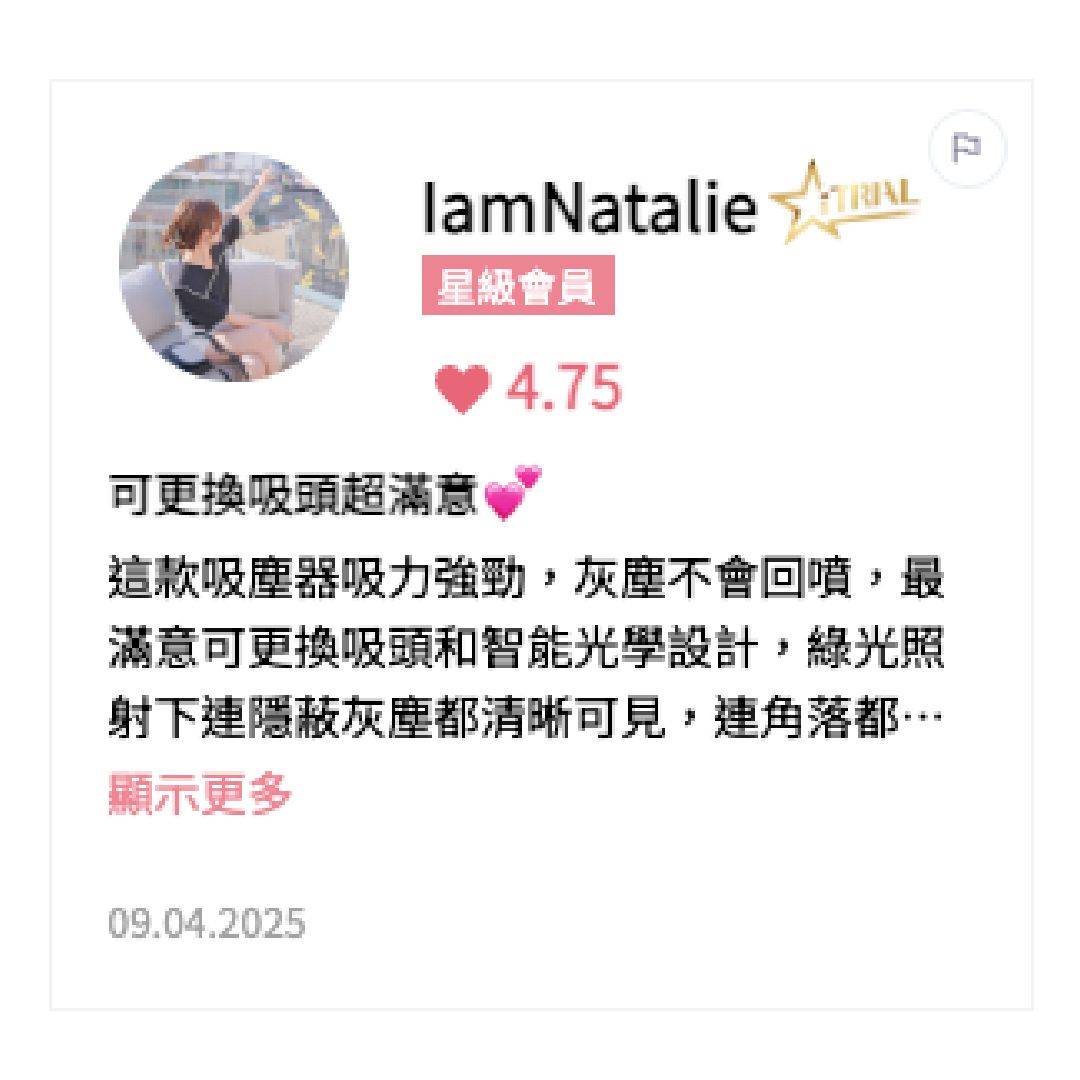
Task: Open IamNatalie's profile picture
Action: click(x=234, y=267)
